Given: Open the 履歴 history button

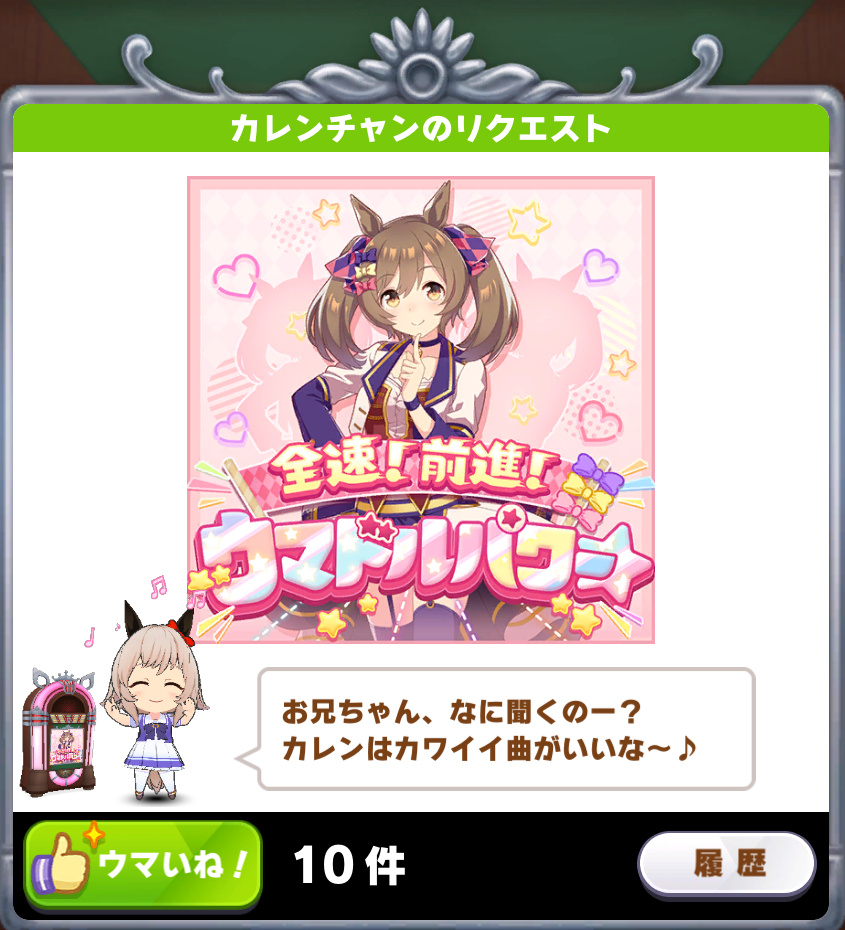Looking at the screenshot, I should (728, 864).
